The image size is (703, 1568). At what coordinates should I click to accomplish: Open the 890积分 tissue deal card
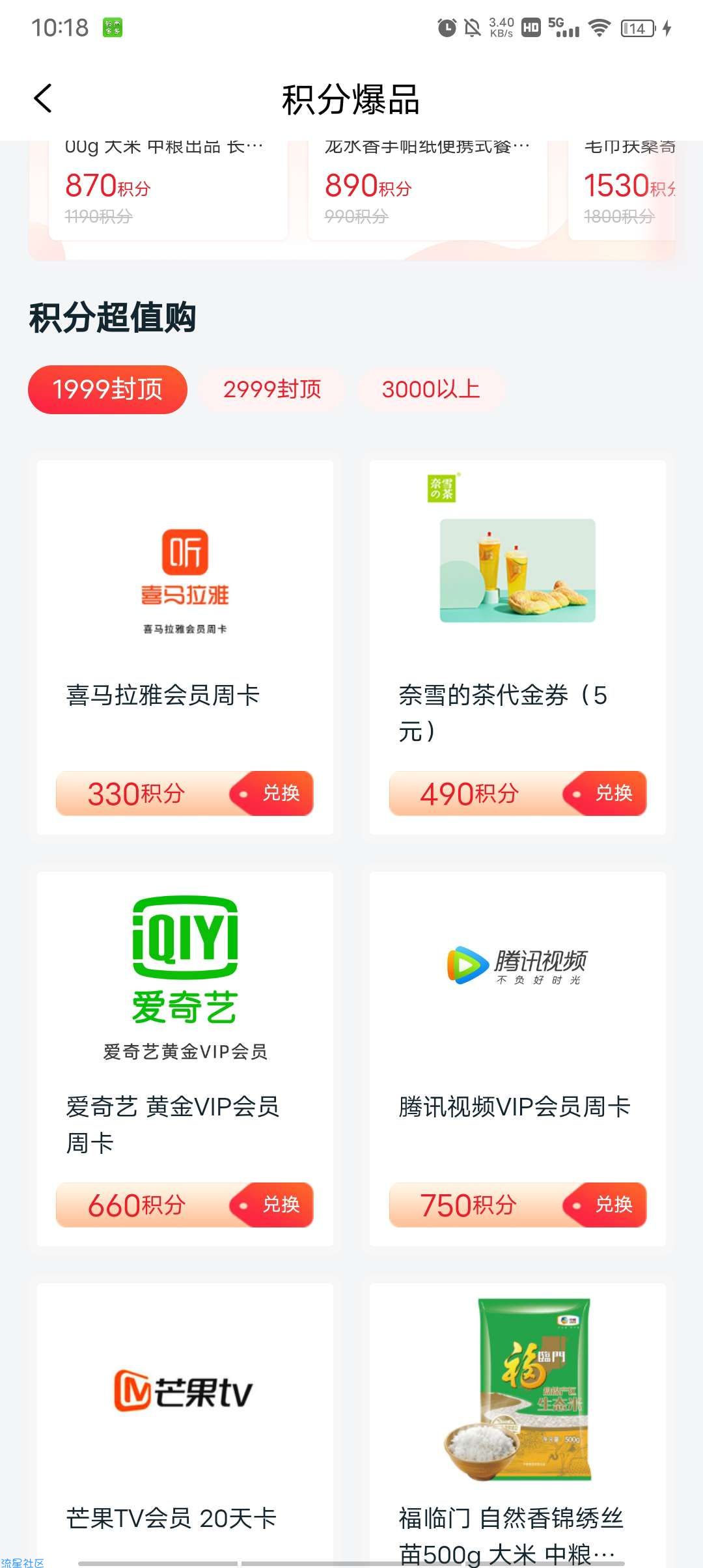(427, 189)
